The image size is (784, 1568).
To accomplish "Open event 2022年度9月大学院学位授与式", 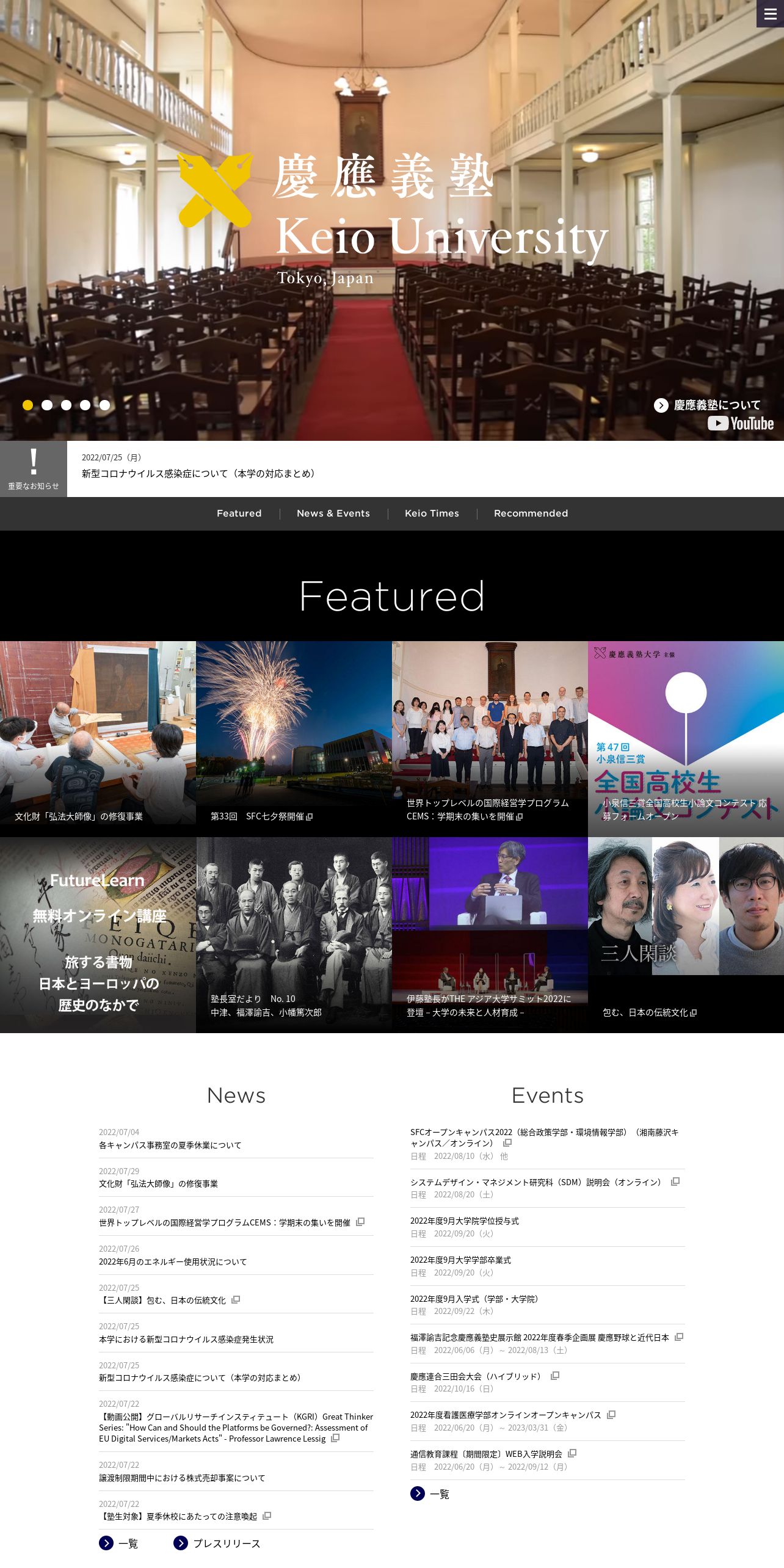I will 465,1221.
